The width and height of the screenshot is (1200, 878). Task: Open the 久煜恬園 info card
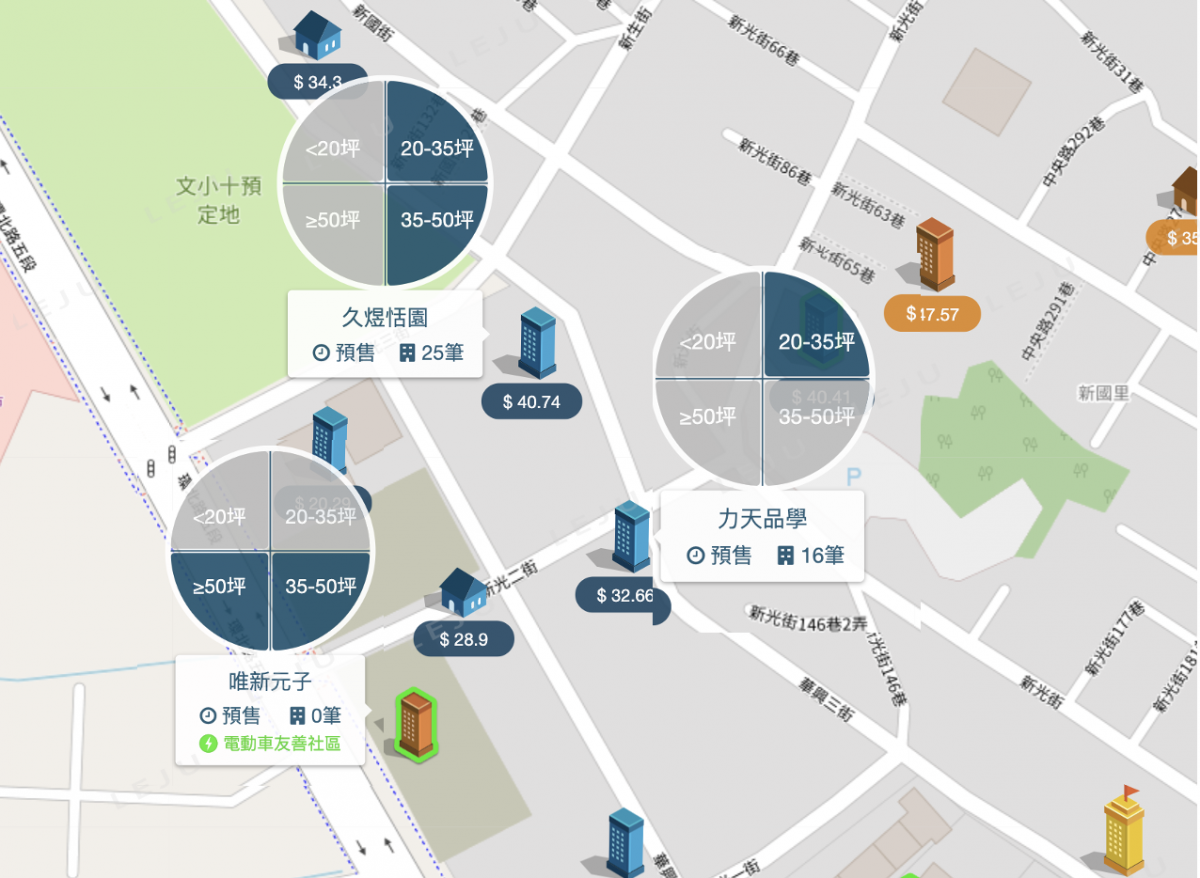point(385,334)
